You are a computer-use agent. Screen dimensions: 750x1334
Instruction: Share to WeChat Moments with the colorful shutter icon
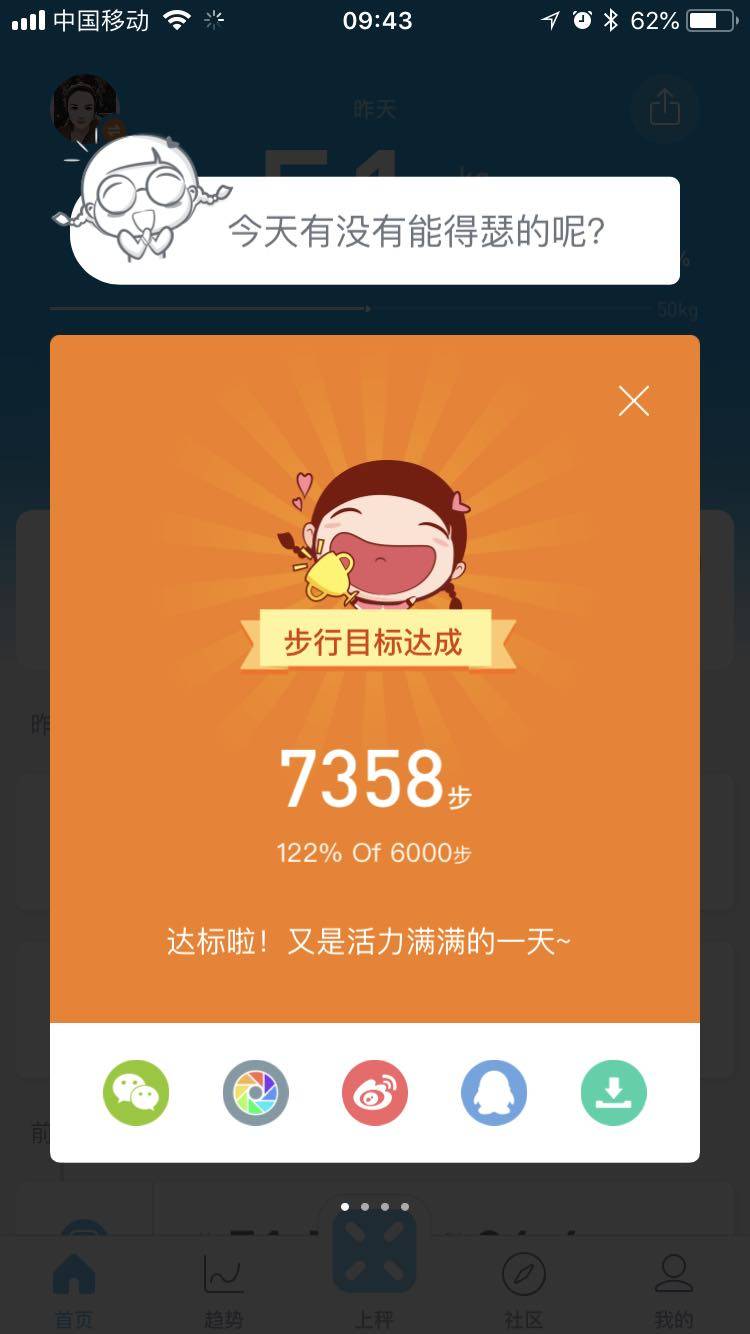tap(255, 1093)
